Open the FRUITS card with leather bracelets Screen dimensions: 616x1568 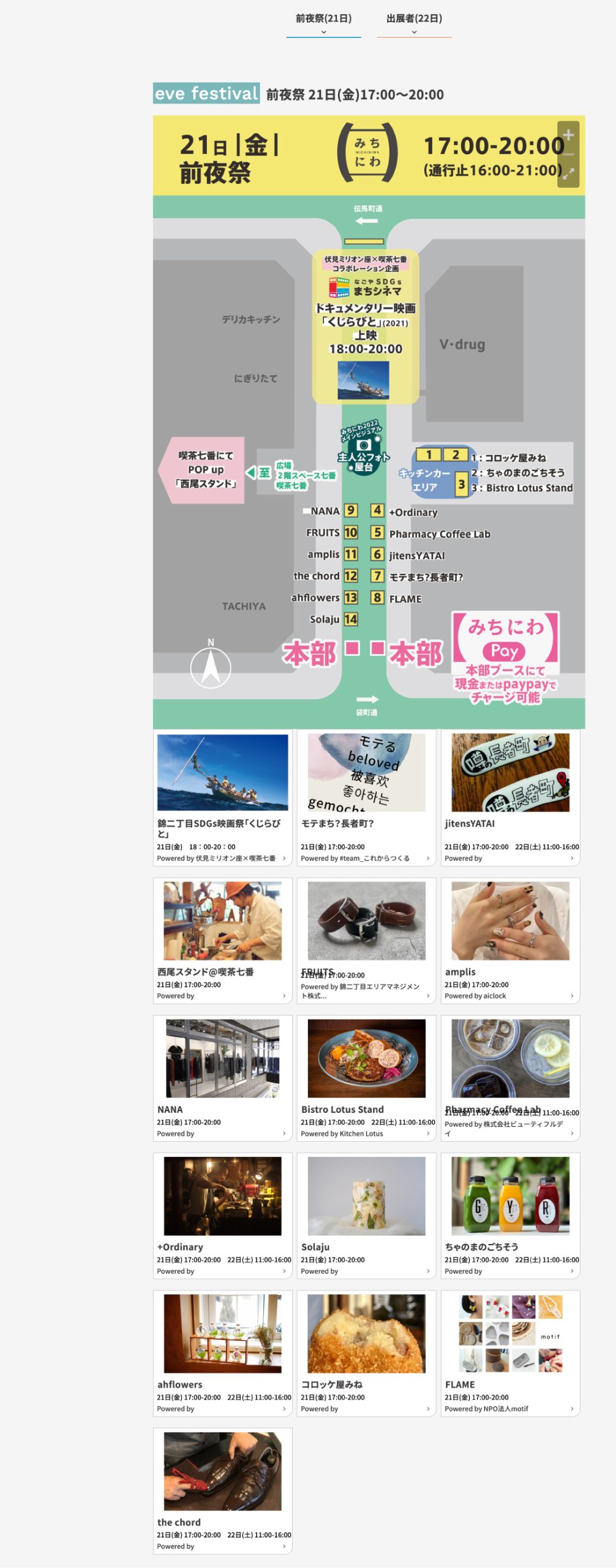pos(366,940)
